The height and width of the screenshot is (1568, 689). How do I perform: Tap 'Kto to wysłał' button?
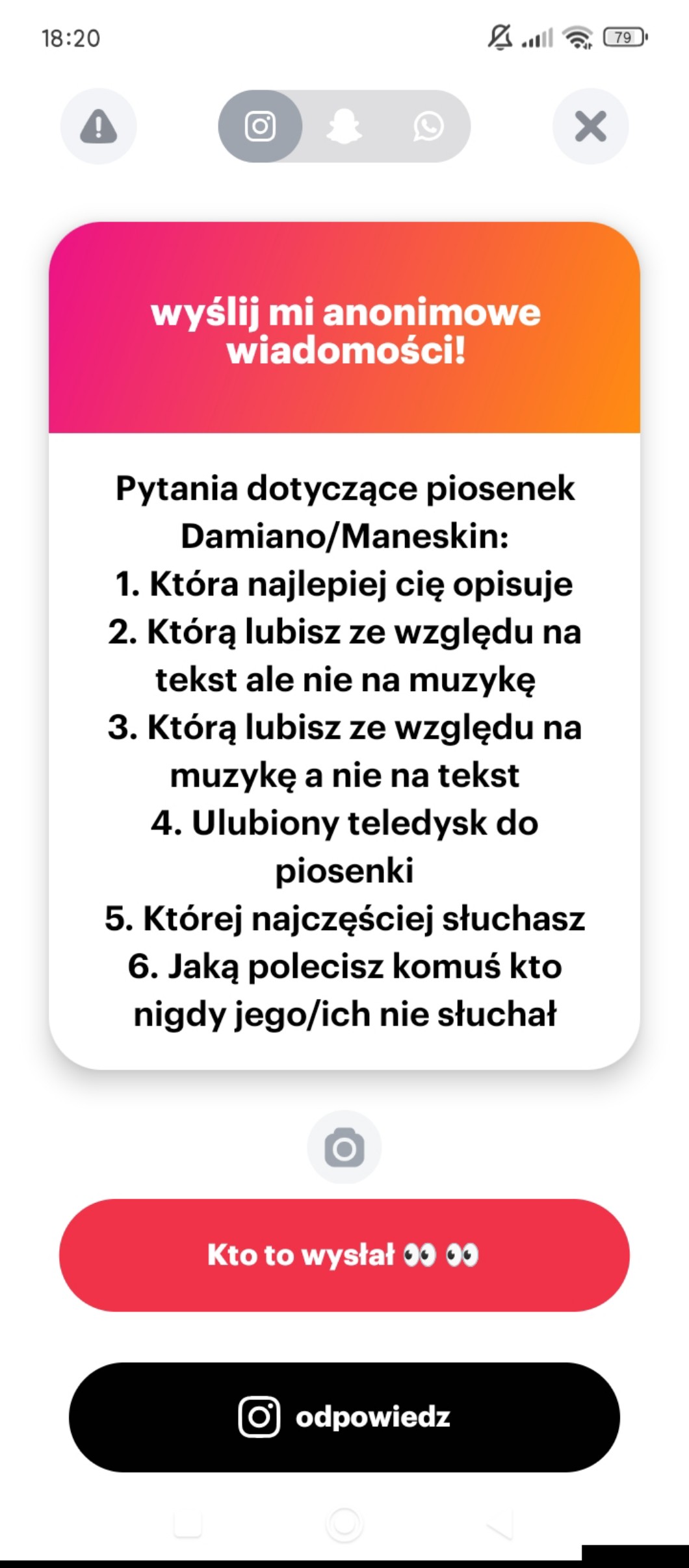pos(344,1255)
